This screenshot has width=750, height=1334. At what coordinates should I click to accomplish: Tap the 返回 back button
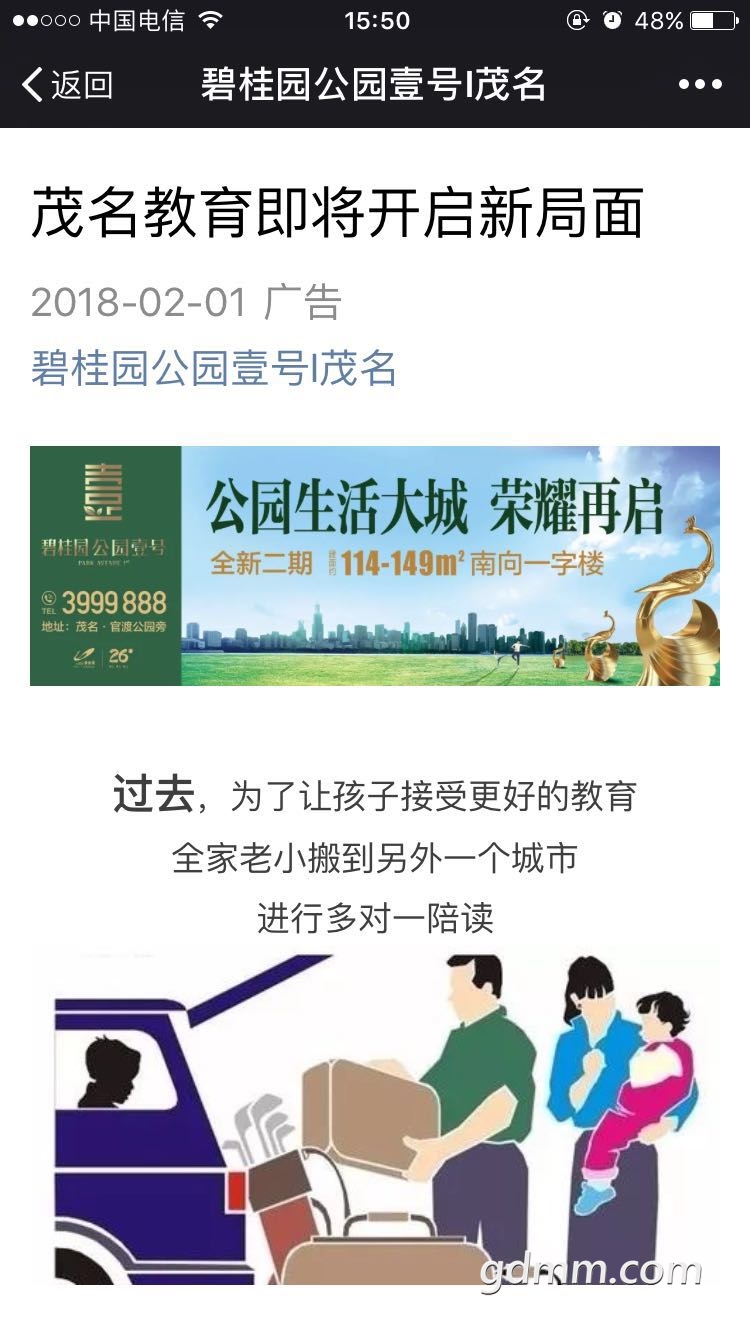coord(67,85)
